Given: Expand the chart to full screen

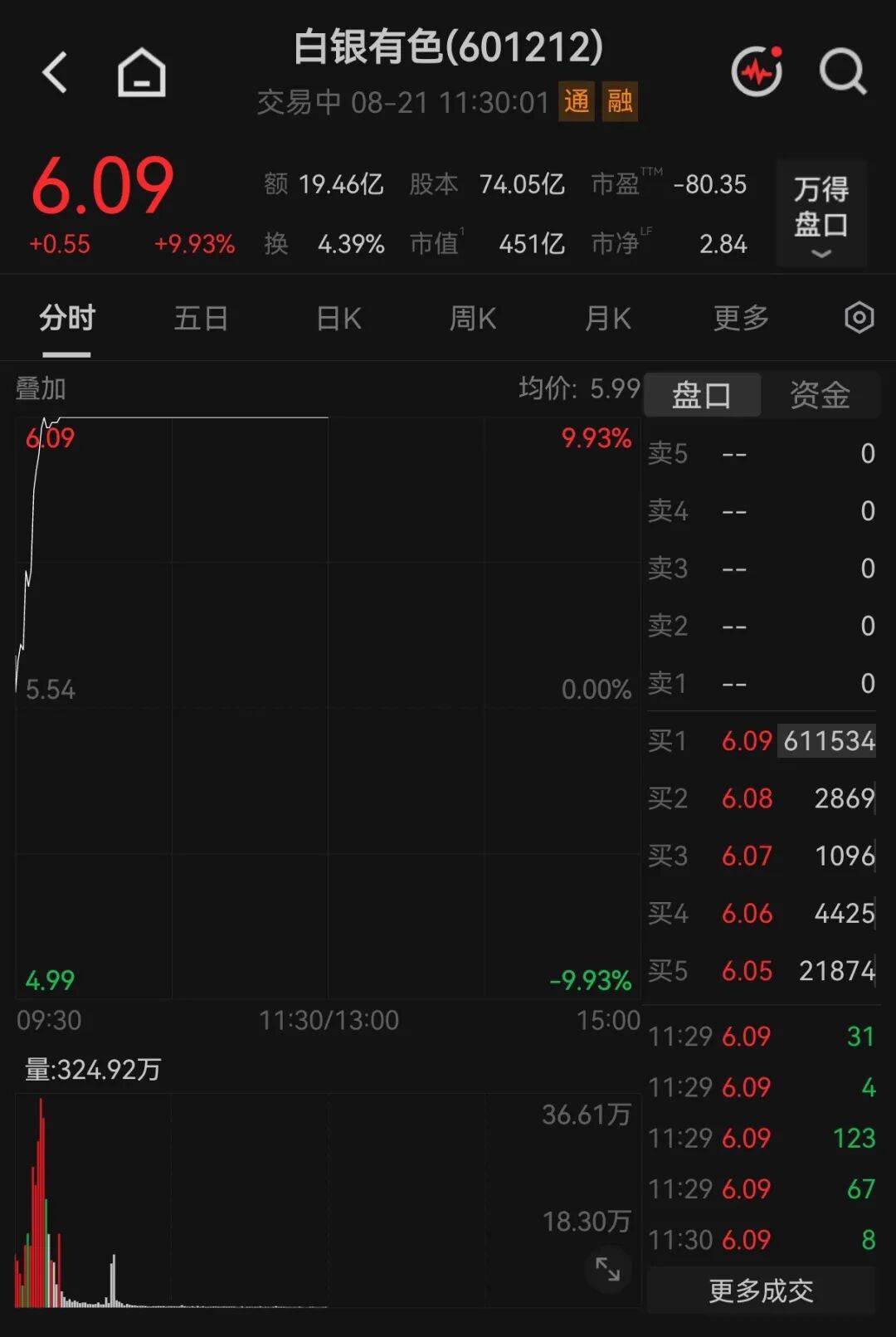Looking at the screenshot, I should [x=608, y=1269].
